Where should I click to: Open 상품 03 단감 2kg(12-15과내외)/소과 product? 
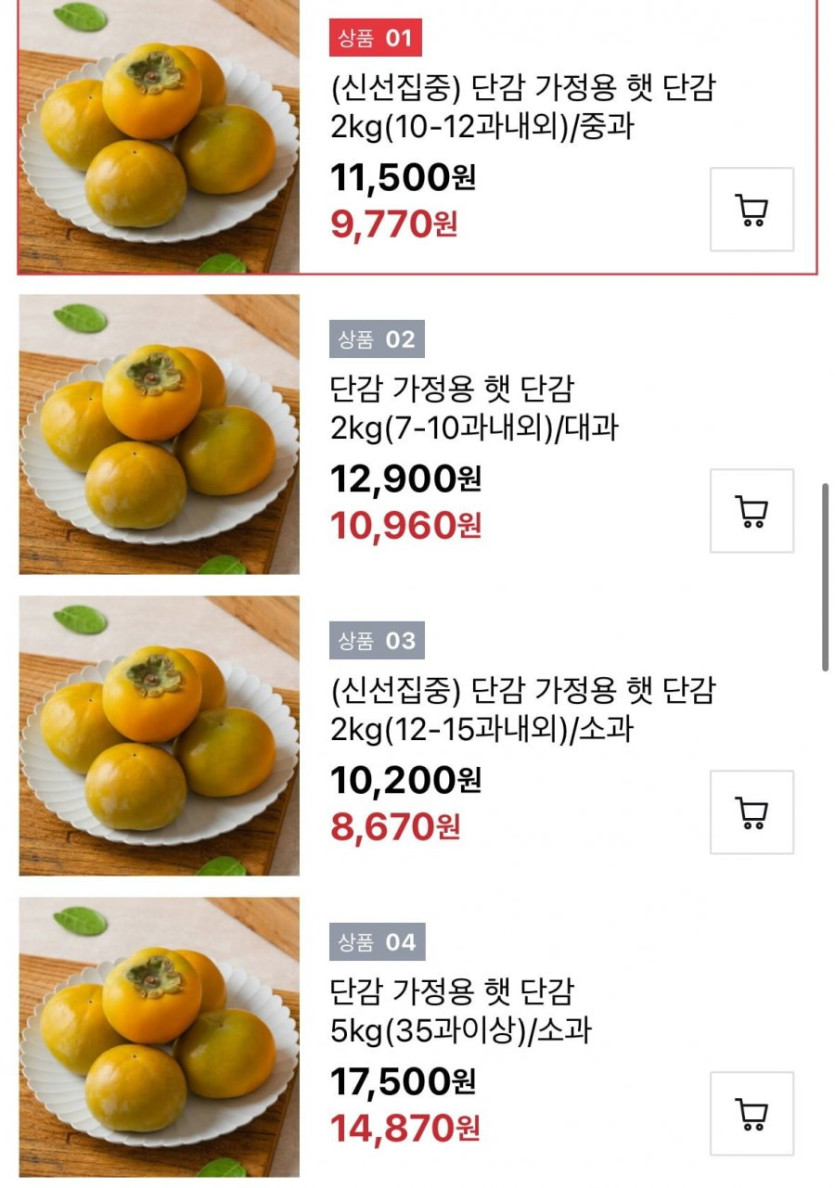[x=521, y=709]
